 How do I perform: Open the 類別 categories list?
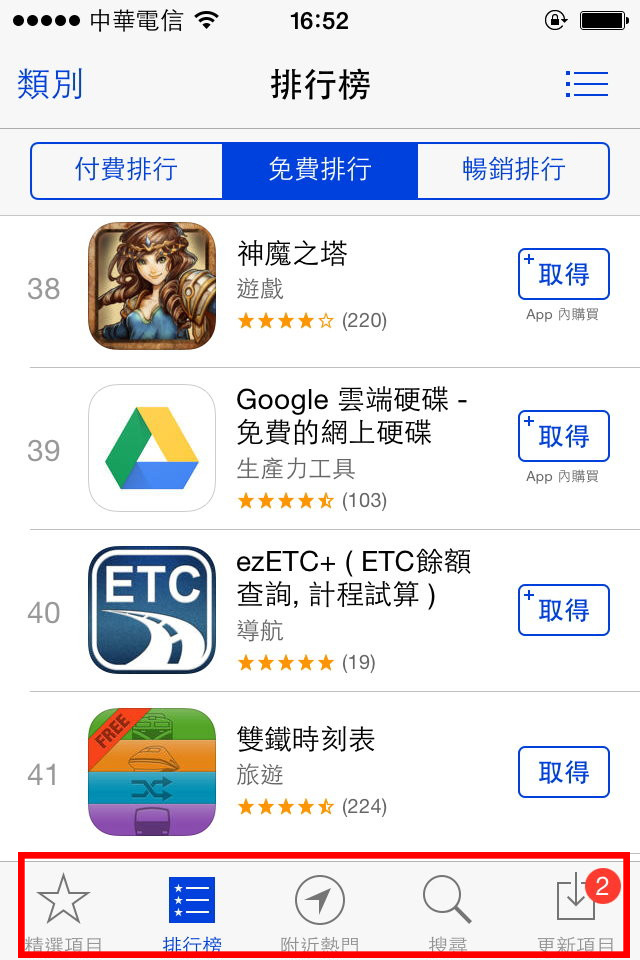point(50,84)
